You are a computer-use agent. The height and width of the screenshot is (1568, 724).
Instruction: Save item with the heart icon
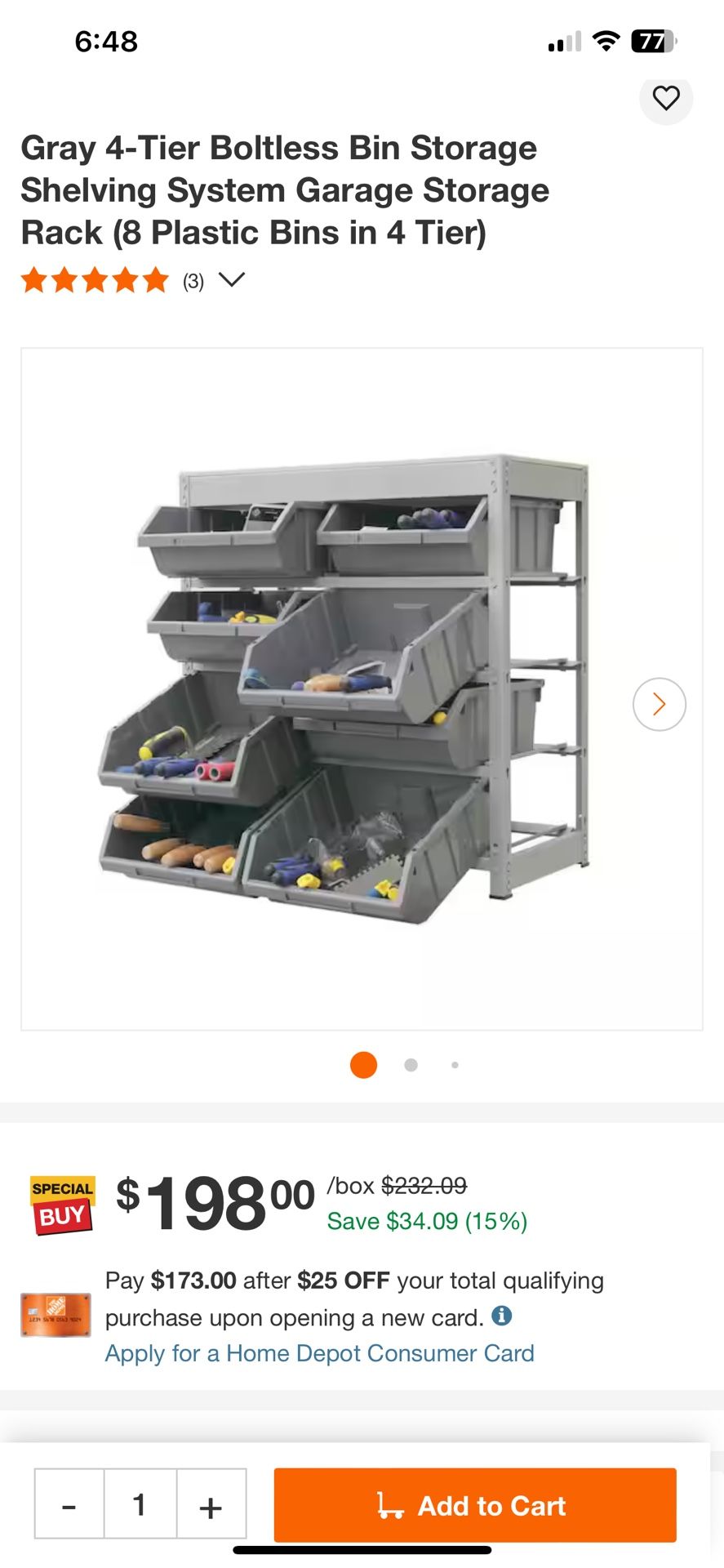[x=665, y=98]
